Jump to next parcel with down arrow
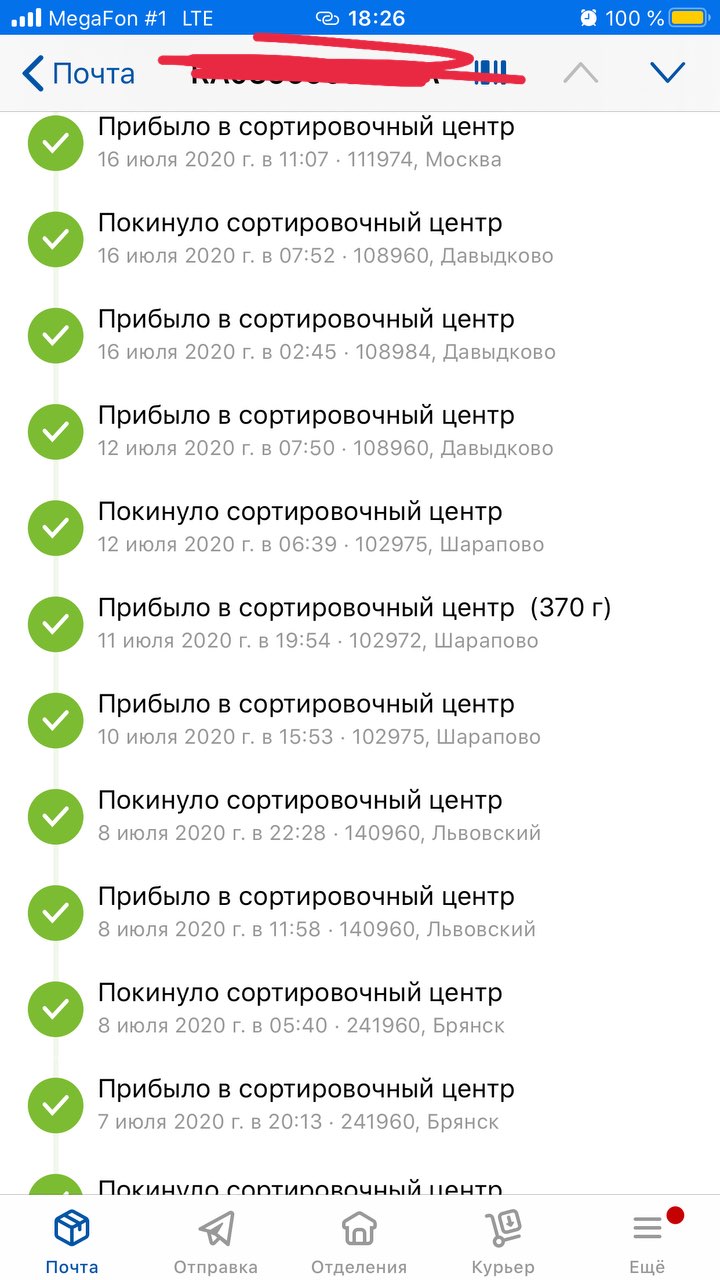Screen dimensions: 720x1280 tap(667, 73)
